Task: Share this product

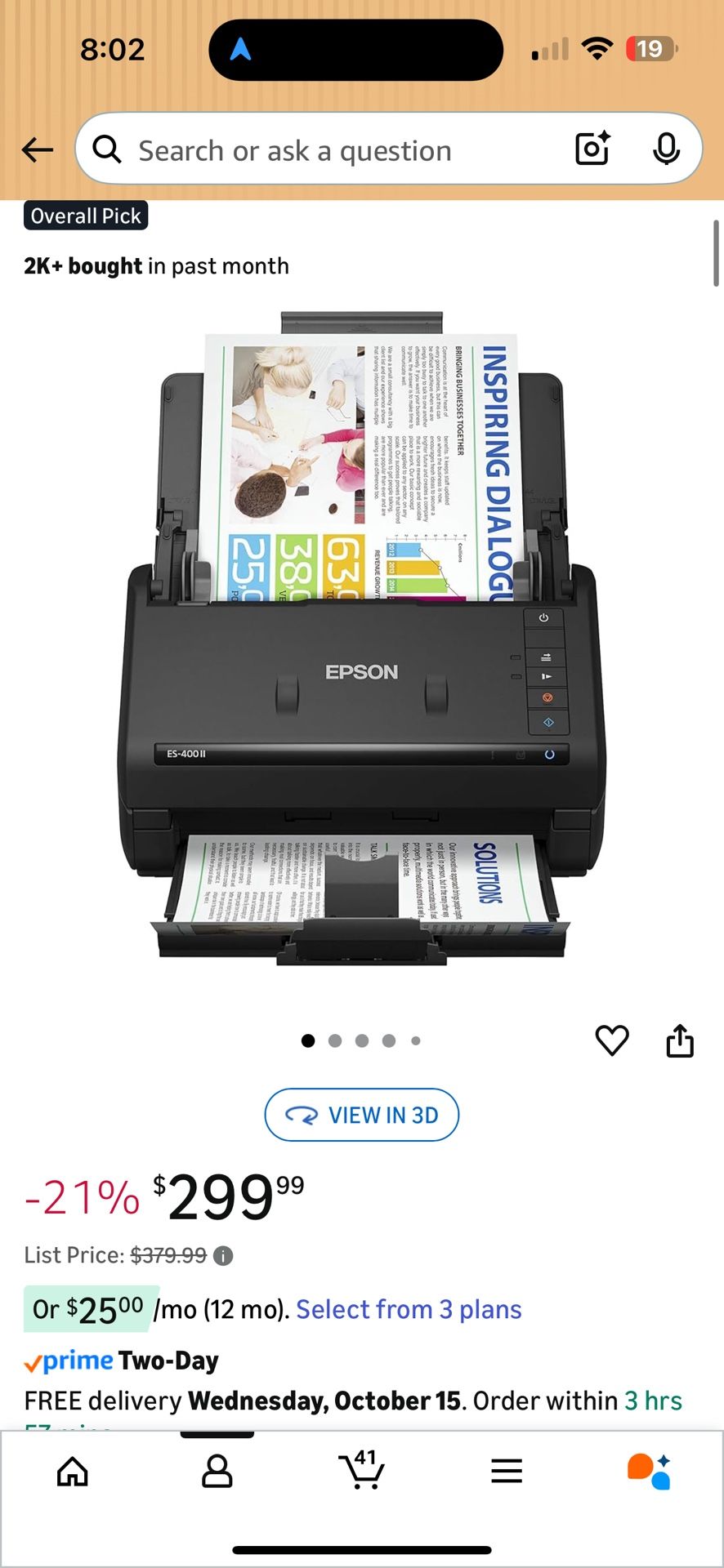Action: pos(680,1040)
